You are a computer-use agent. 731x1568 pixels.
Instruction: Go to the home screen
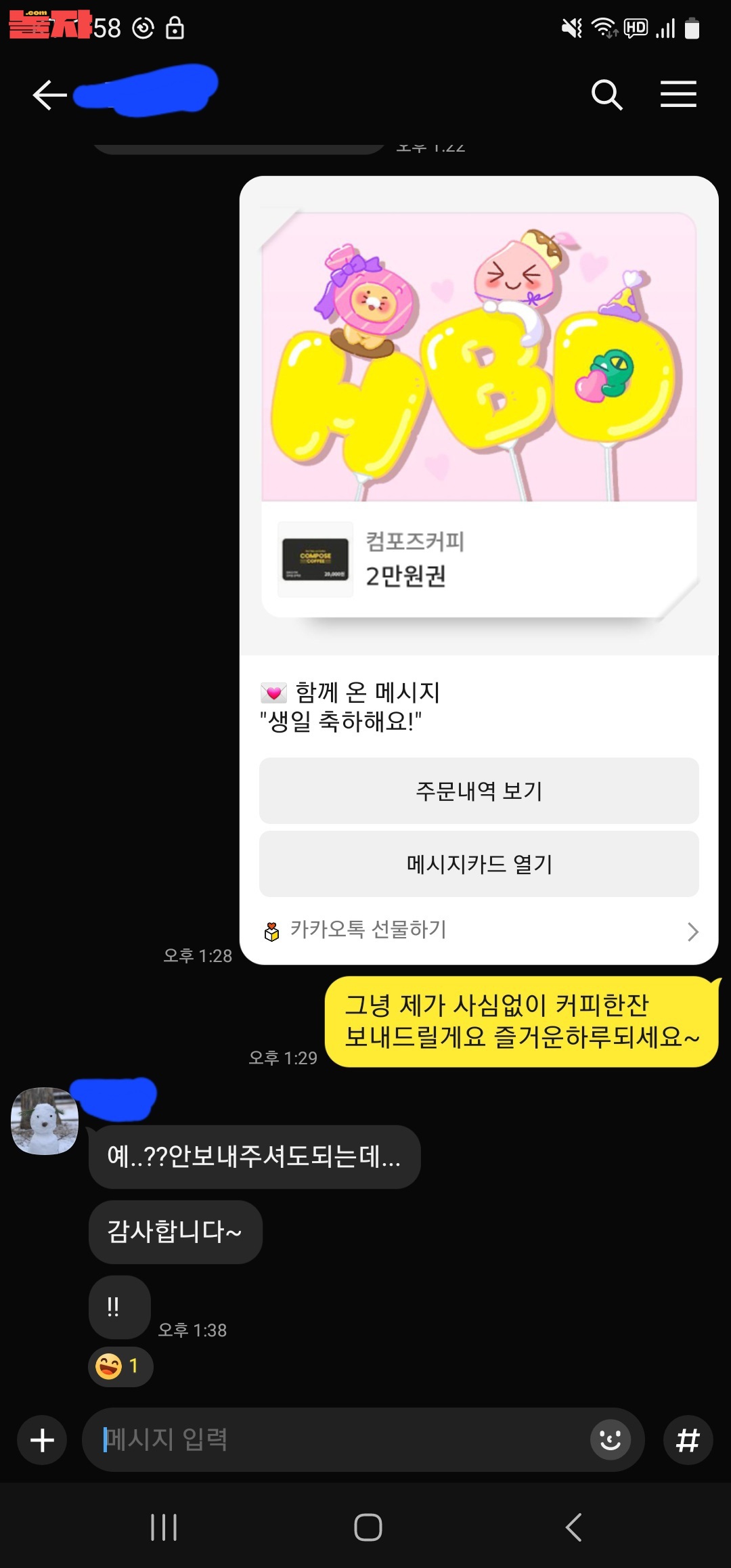[x=368, y=1527]
